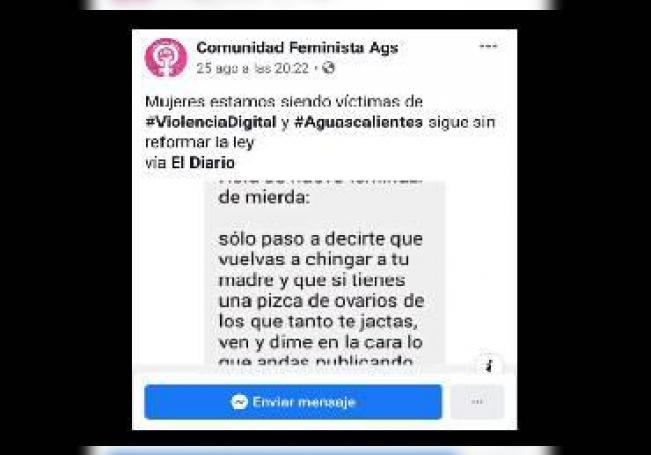Screen dimensions: 651x455
Task: Open the post's three-dot overflow menu
Action: click(x=488, y=47)
